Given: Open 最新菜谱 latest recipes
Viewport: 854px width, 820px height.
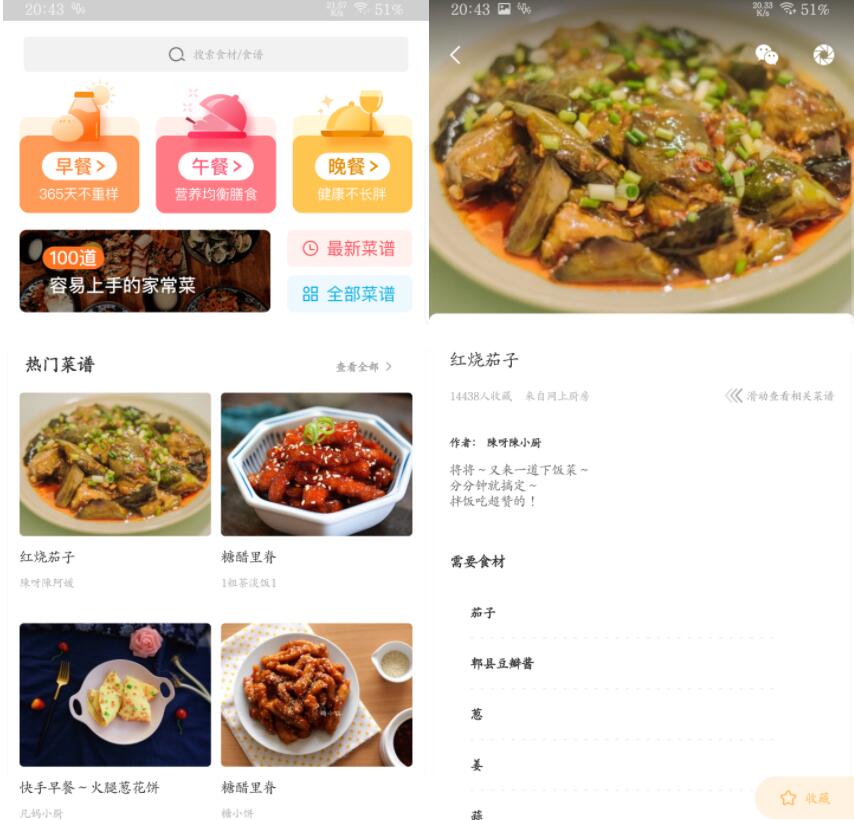Looking at the screenshot, I should pos(349,248).
